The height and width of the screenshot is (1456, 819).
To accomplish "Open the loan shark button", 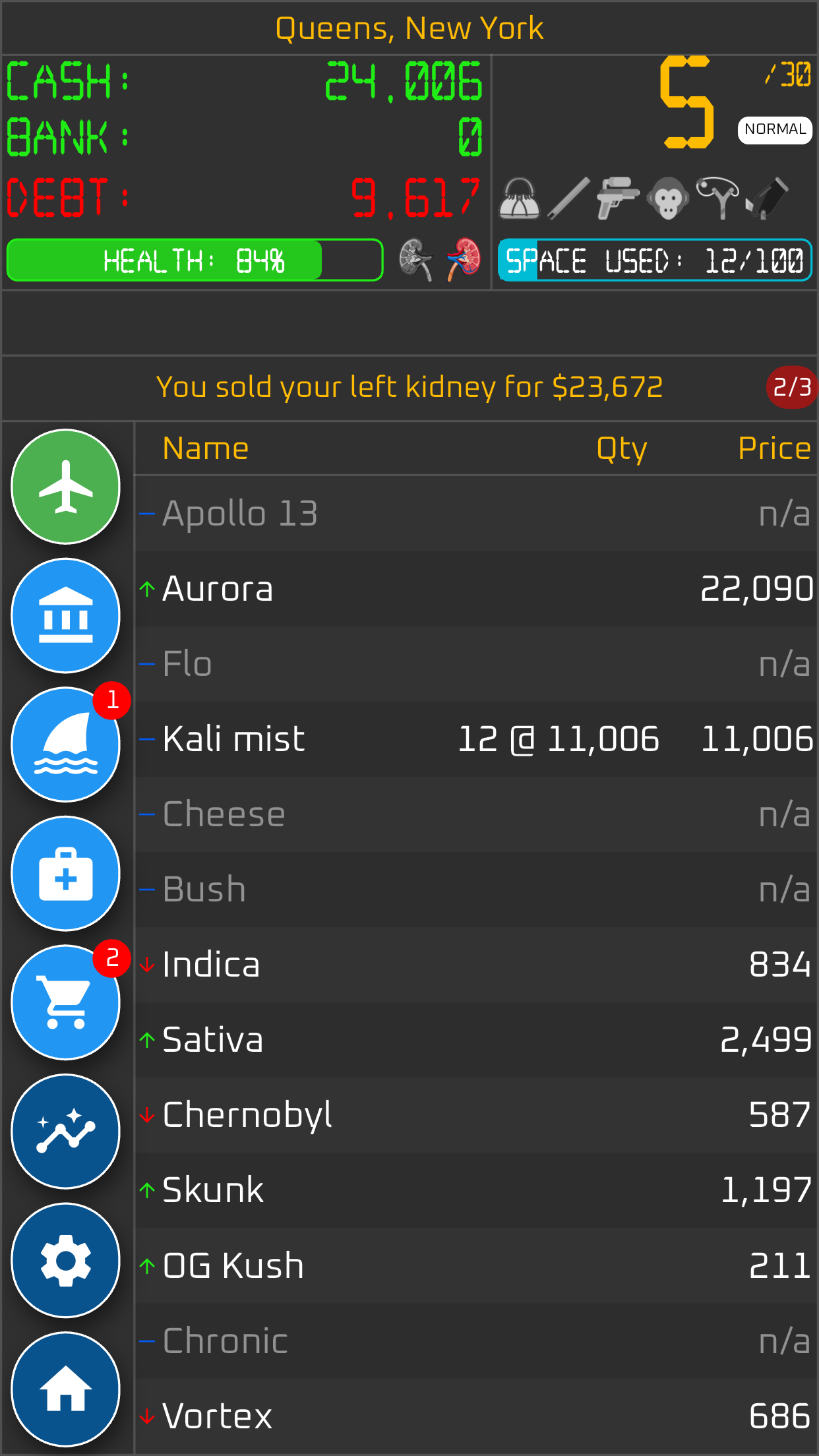I will tap(66, 744).
